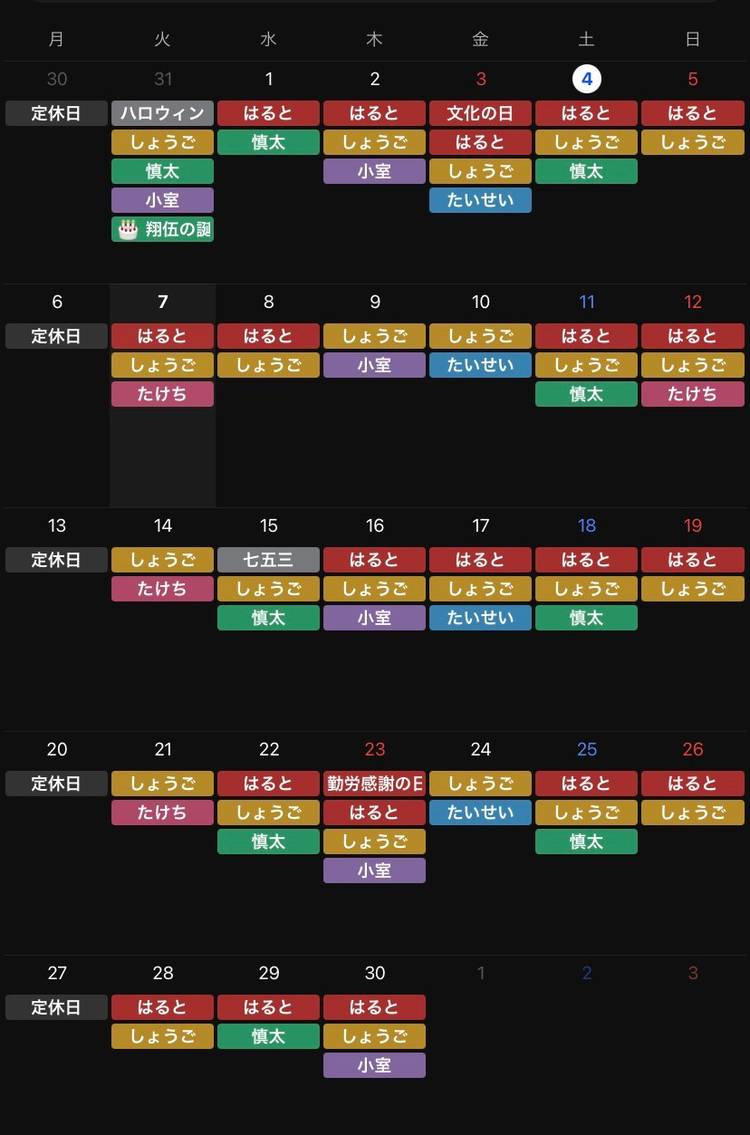This screenshot has width=750, height=1135.
Task: Select the 7th day cell
Action: tap(163, 302)
